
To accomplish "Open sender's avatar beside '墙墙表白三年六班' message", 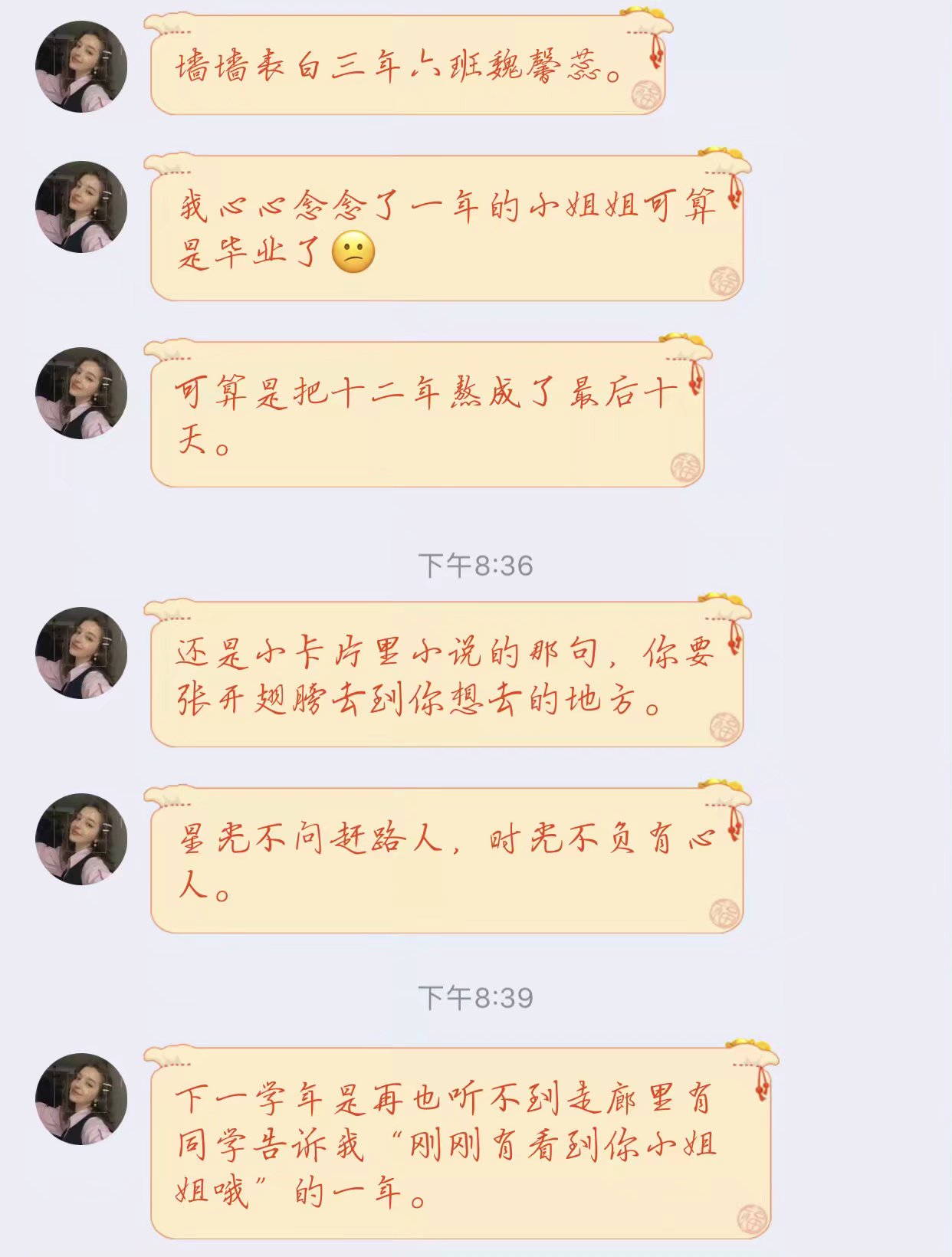I will (x=81, y=67).
